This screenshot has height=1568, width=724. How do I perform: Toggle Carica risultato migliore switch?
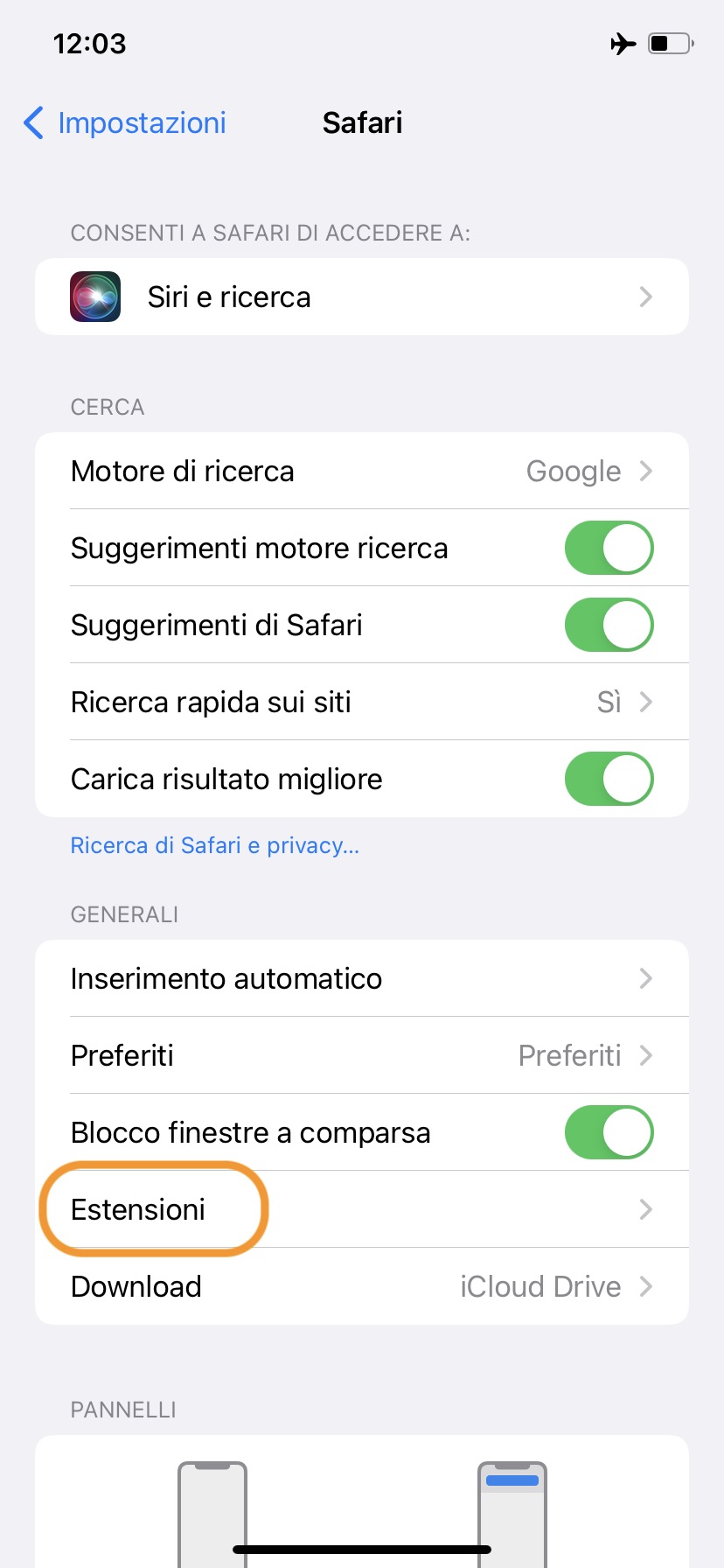click(609, 780)
